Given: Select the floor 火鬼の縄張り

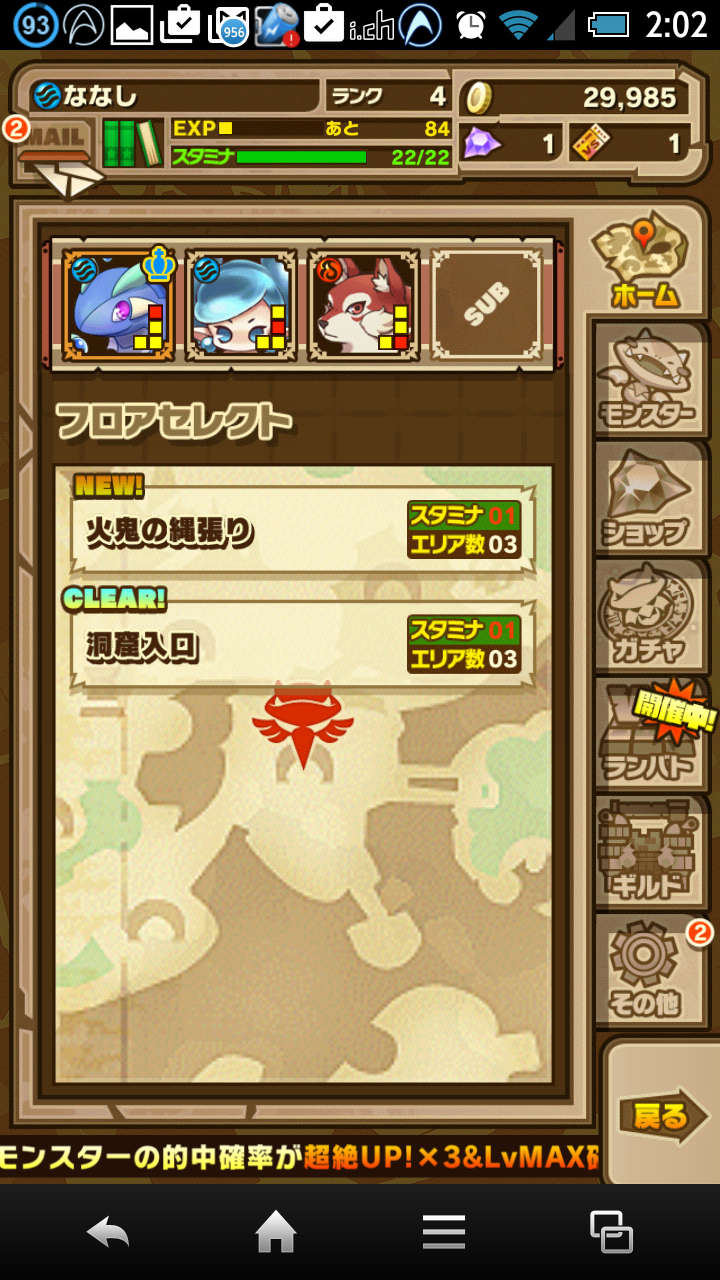Looking at the screenshot, I should (x=302, y=530).
